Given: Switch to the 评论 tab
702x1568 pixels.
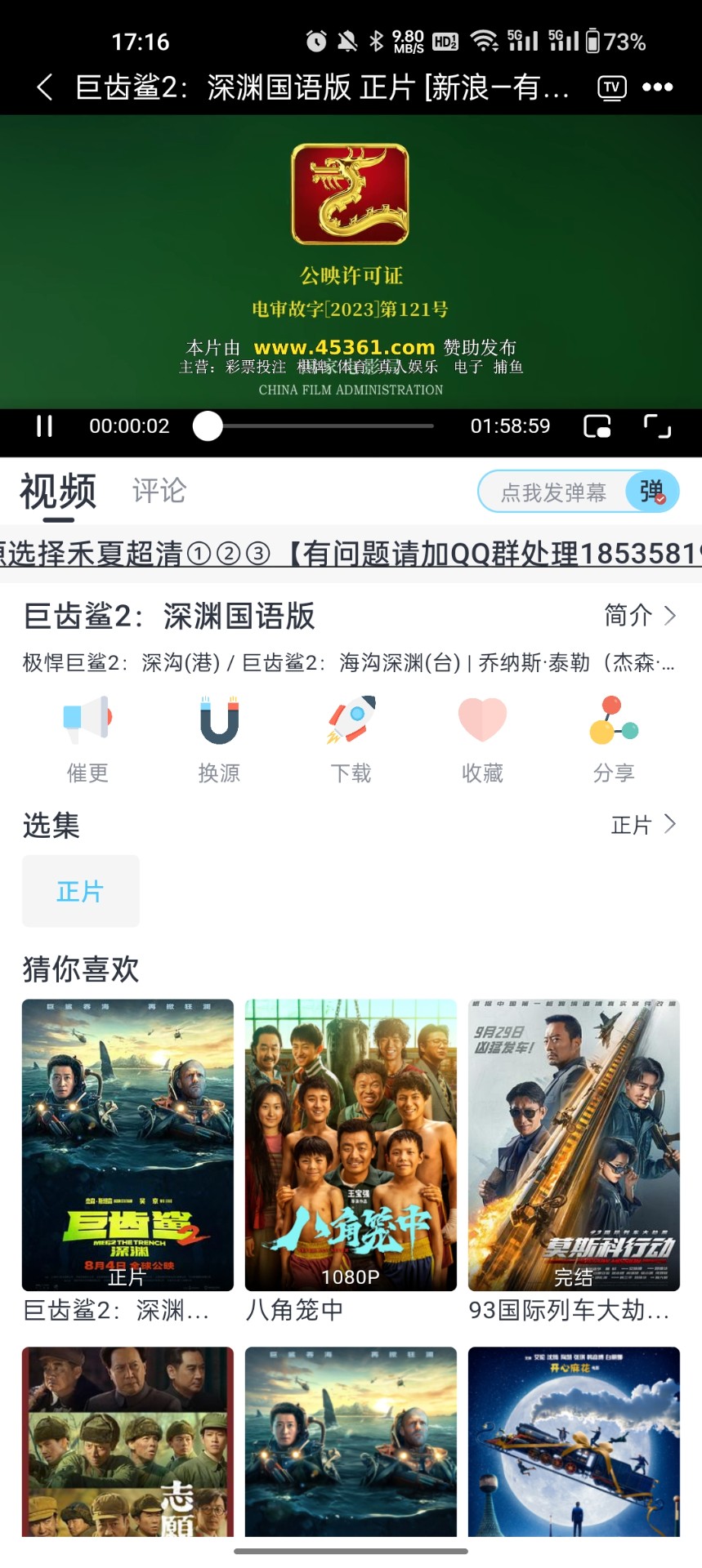Looking at the screenshot, I should click(159, 491).
